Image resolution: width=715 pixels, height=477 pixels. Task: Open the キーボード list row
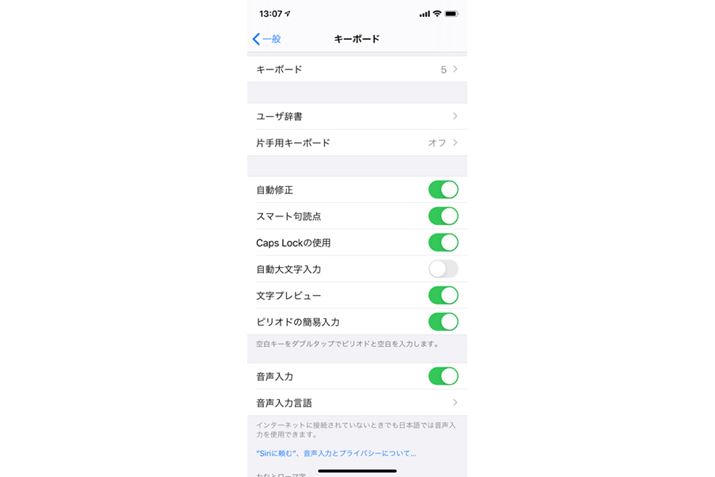[356, 69]
